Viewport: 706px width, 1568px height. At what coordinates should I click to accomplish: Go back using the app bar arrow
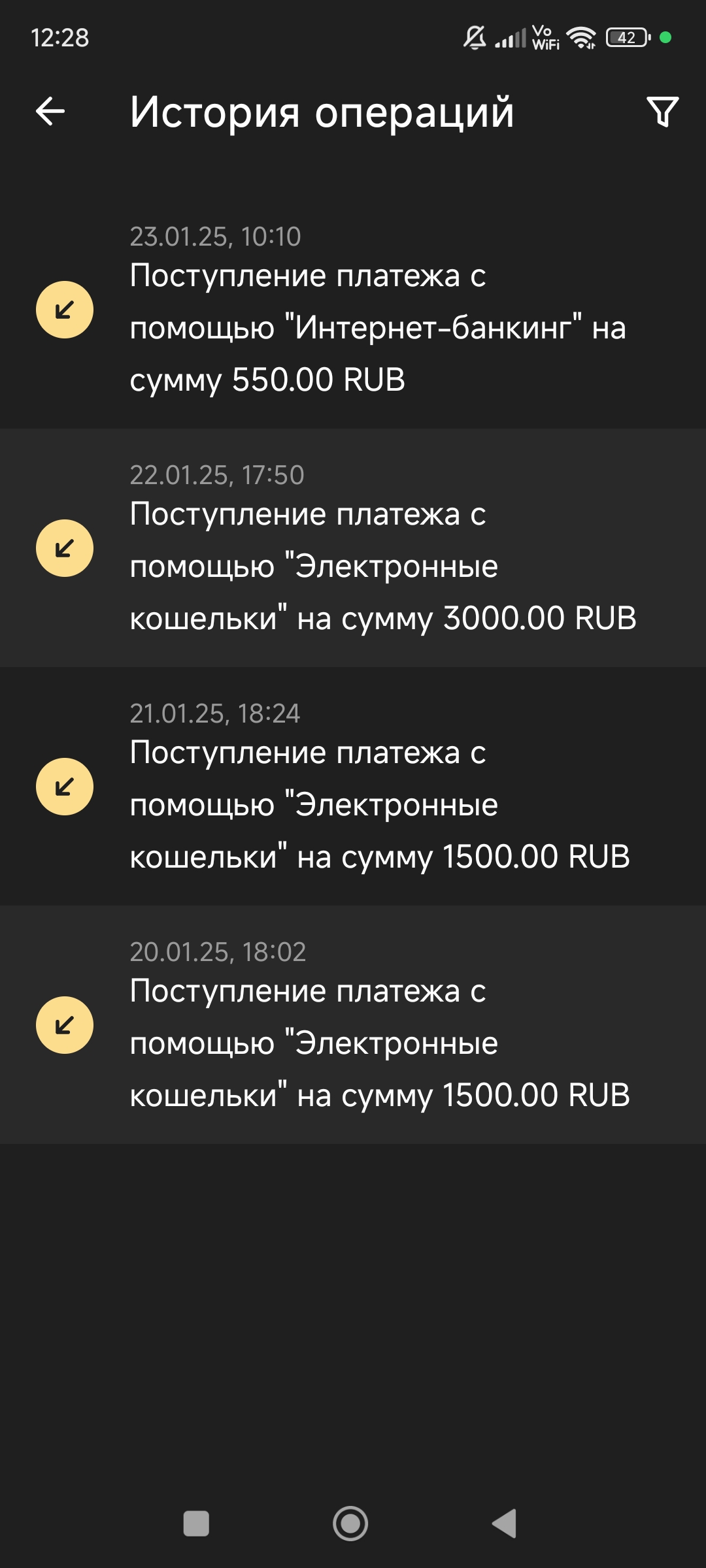[50, 111]
